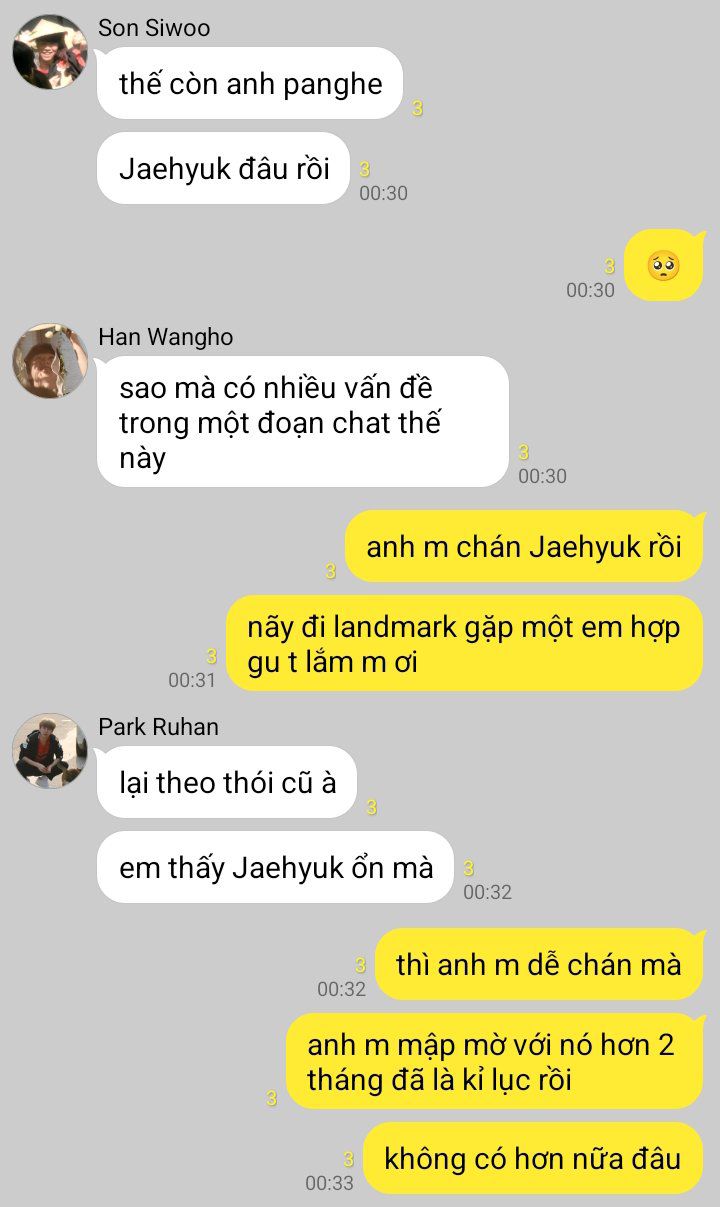
Task: Tap Park Ruhan's profile photo
Action: point(50,751)
